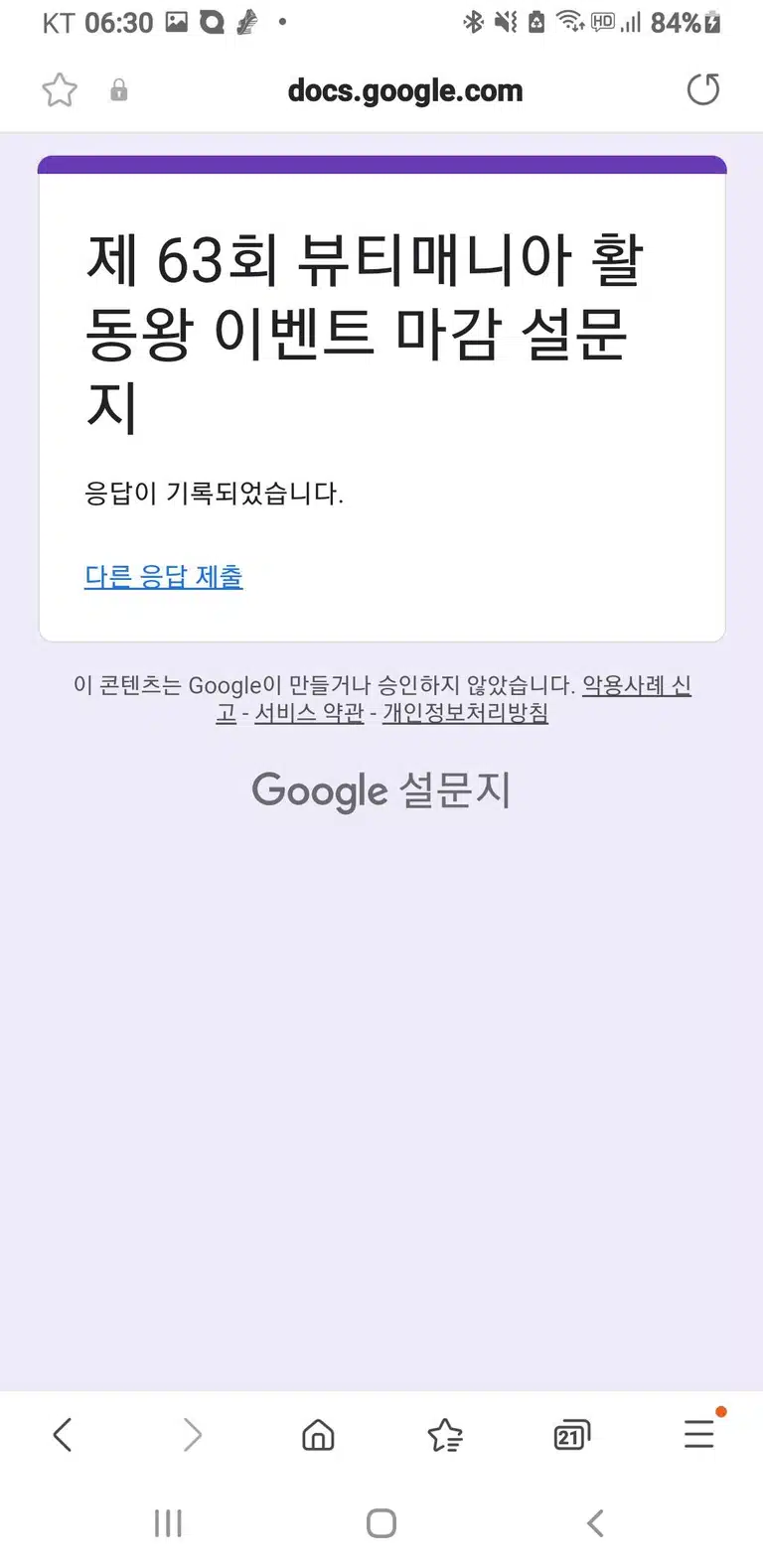Reload the page
The width and height of the screenshot is (763, 1568).
[703, 89]
